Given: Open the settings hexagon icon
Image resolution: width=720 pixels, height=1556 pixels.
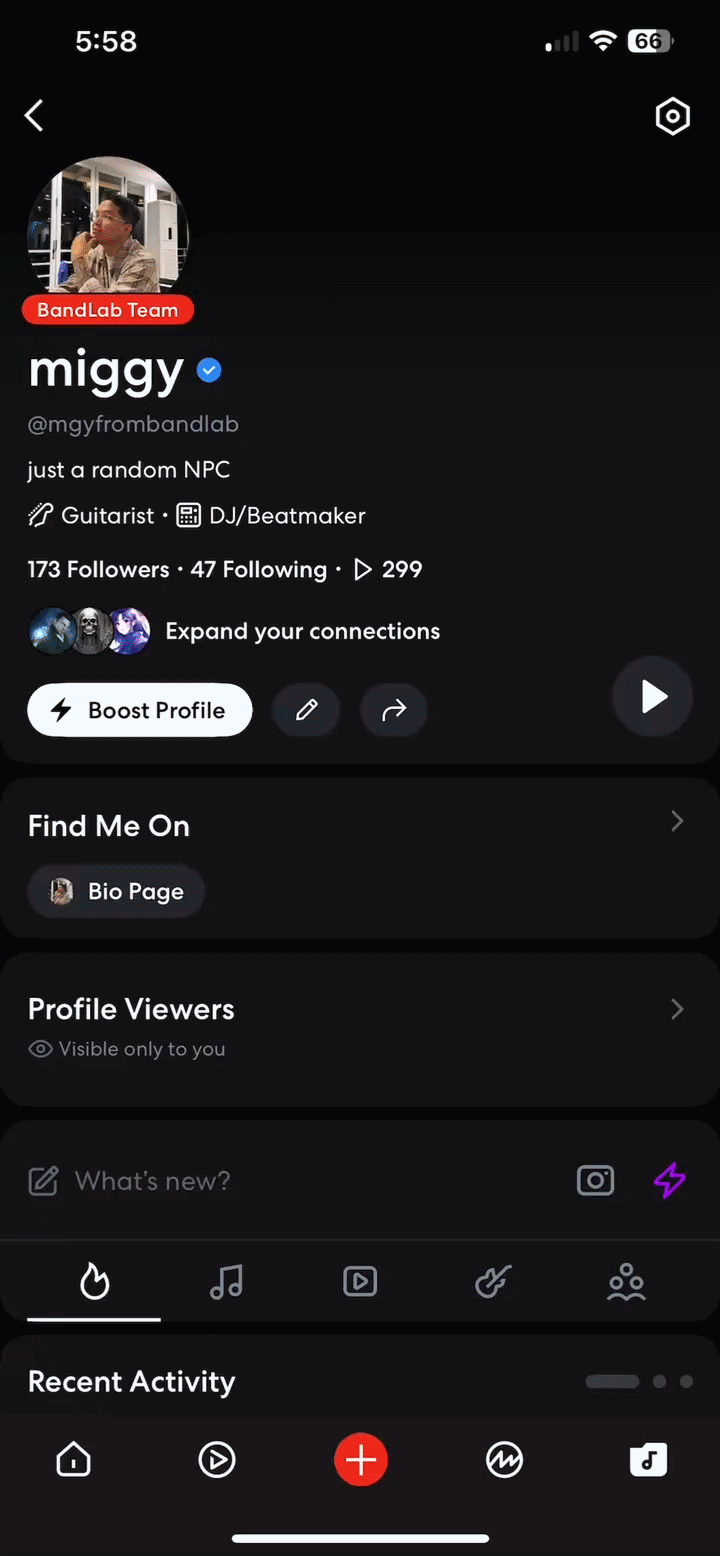Looking at the screenshot, I should pos(672,117).
